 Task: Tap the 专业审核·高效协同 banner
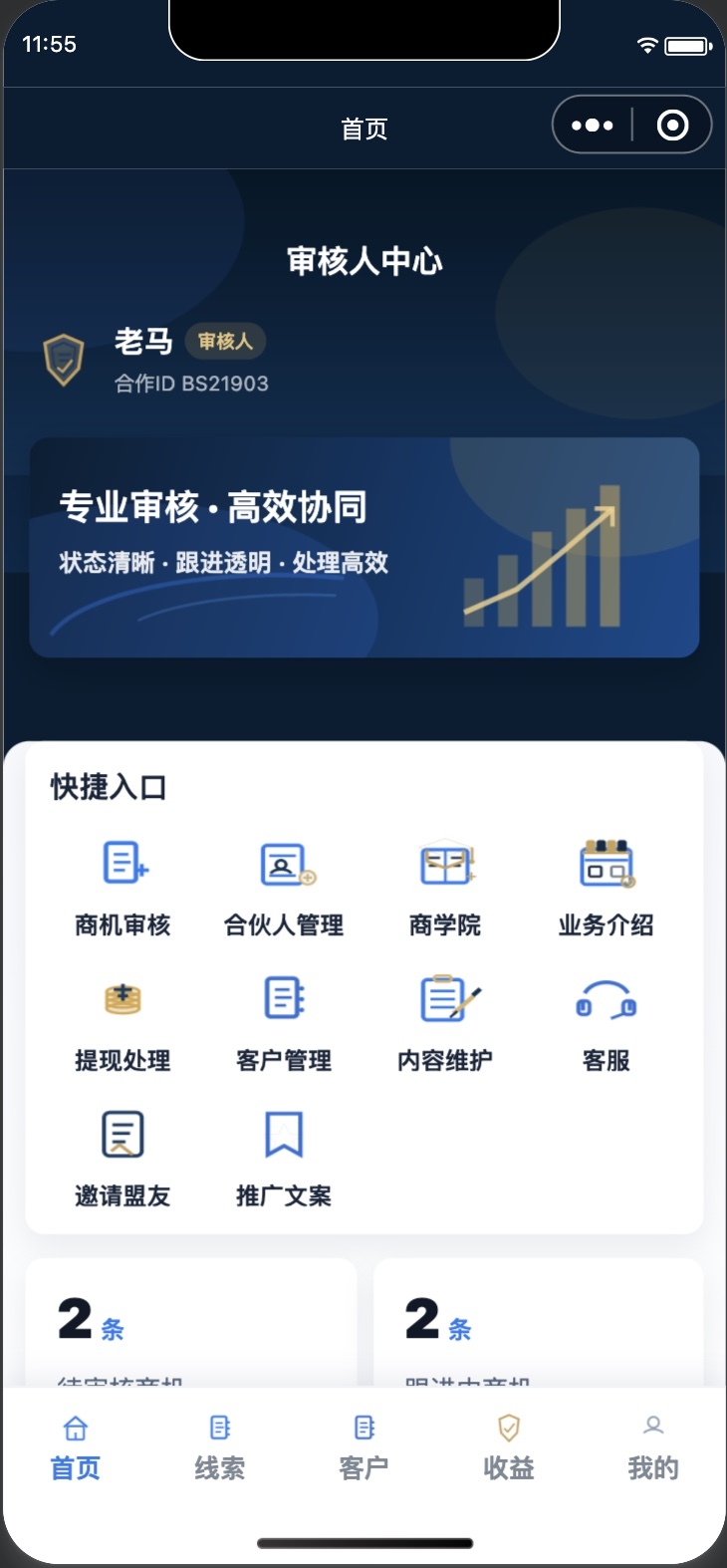tap(364, 547)
